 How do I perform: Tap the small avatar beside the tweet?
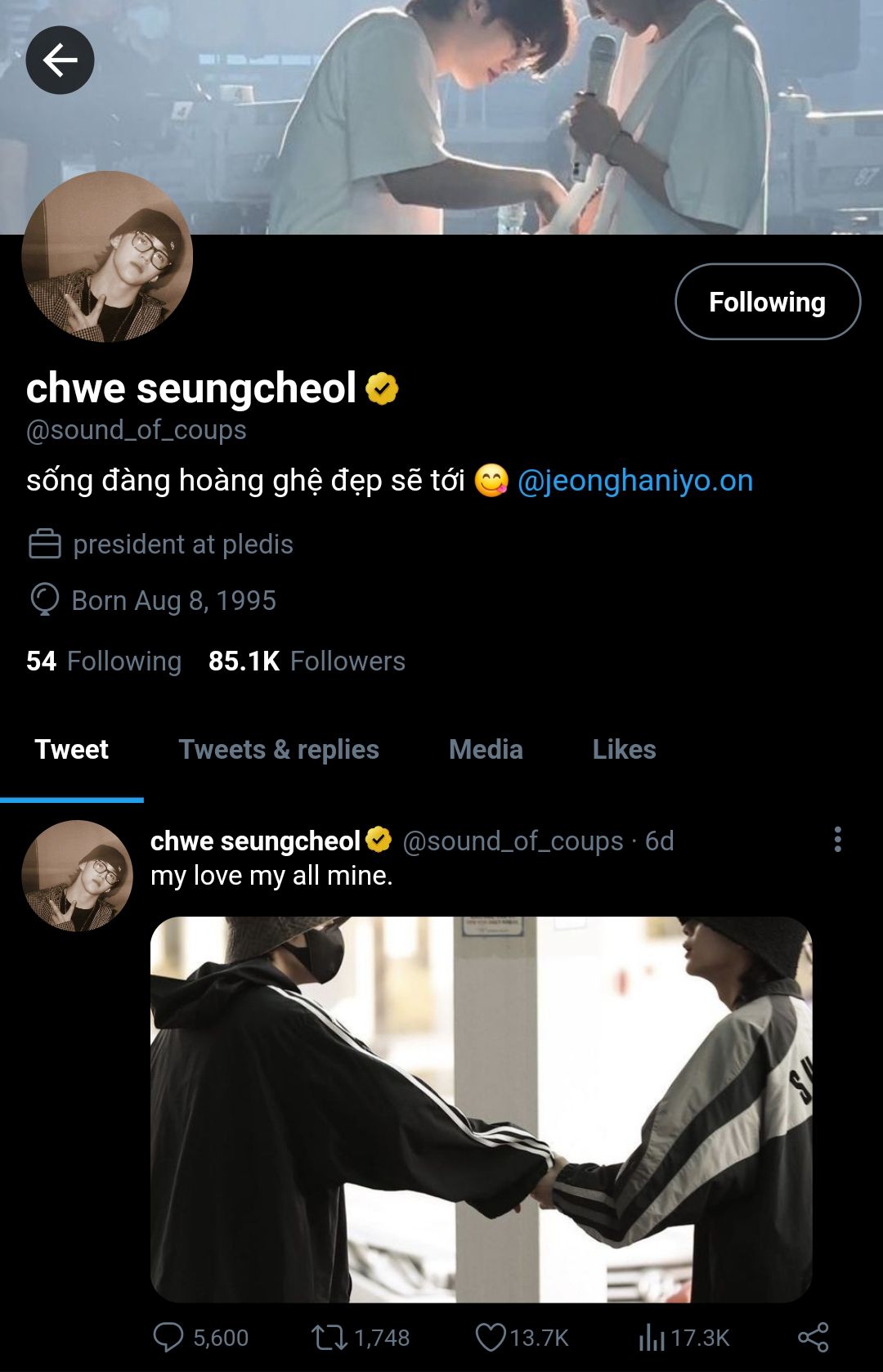point(77,876)
